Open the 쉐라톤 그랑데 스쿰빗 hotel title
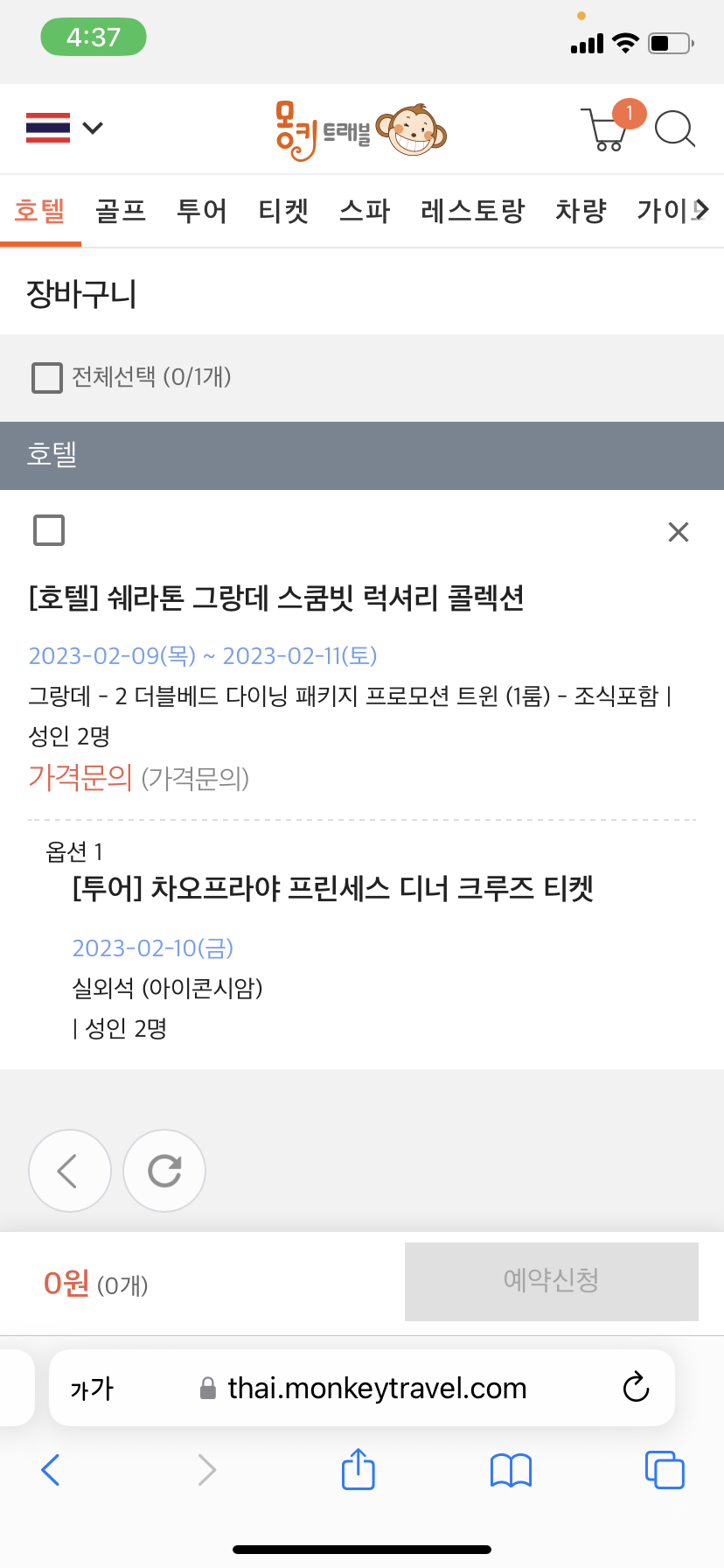Image resolution: width=724 pixels, height=1568 pixels. pyautogui.click(x=276, y=598)
